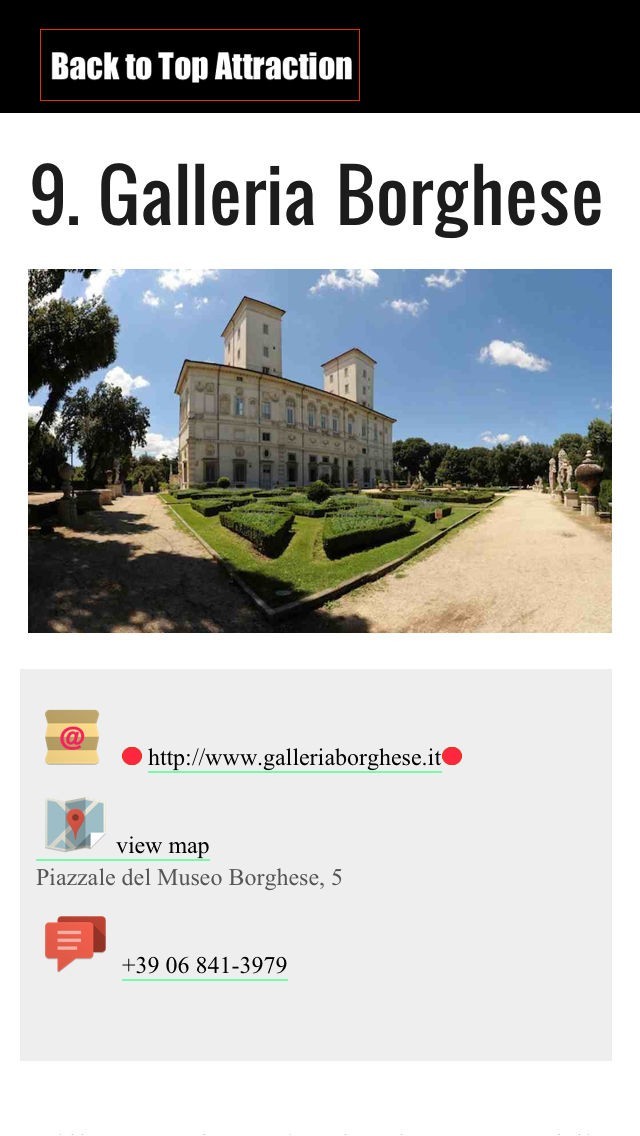The image size is (640, 1136).
Task: Tap Back to Top Attraction button
Action: click(x=200, y=66)
